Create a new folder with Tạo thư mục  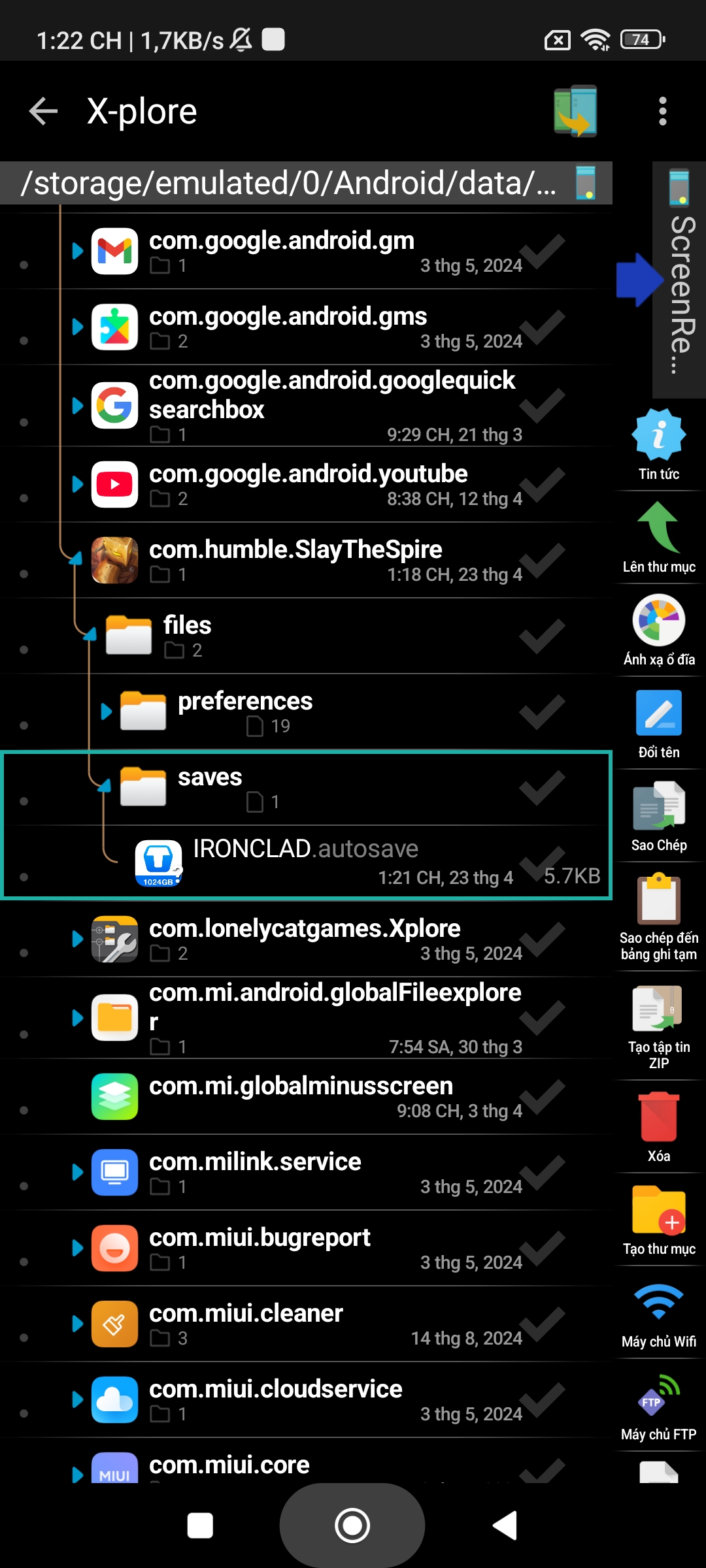pos(659,1220)
